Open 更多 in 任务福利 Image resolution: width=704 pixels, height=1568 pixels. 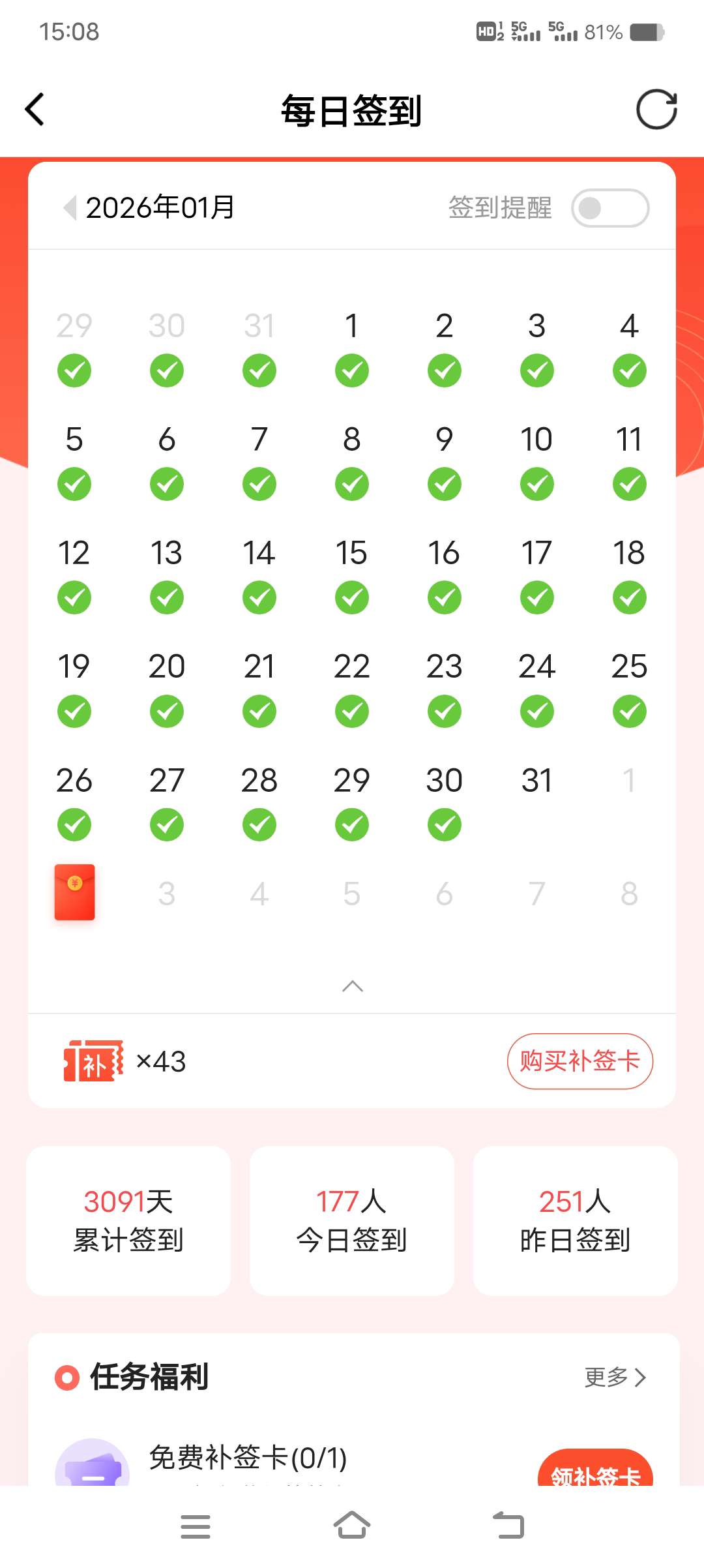[615, 1377]
